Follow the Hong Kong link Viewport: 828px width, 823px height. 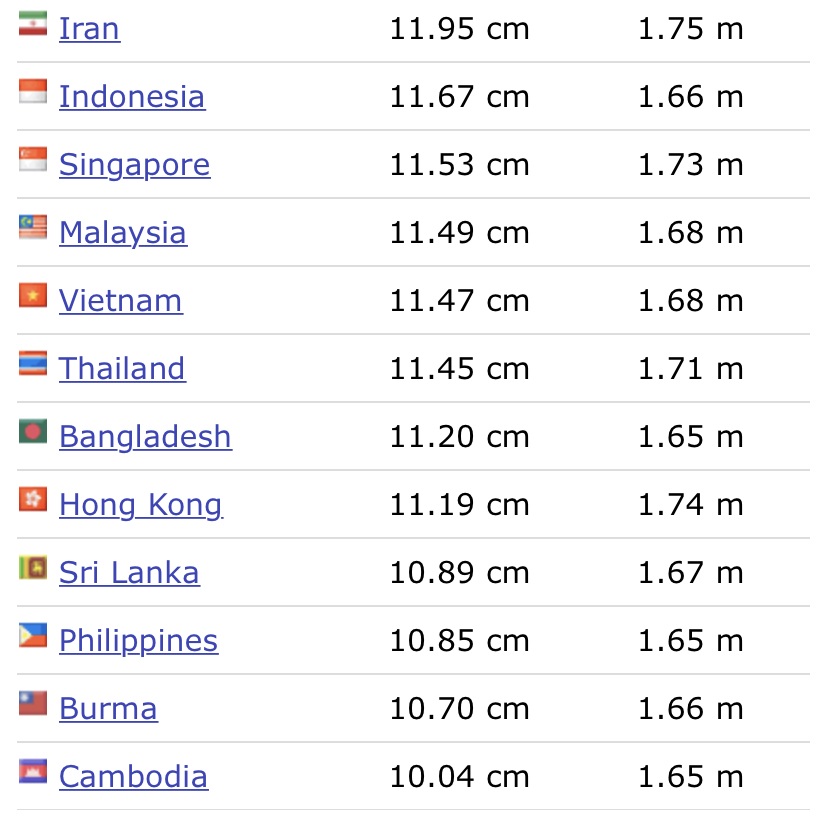coord(140,505)
